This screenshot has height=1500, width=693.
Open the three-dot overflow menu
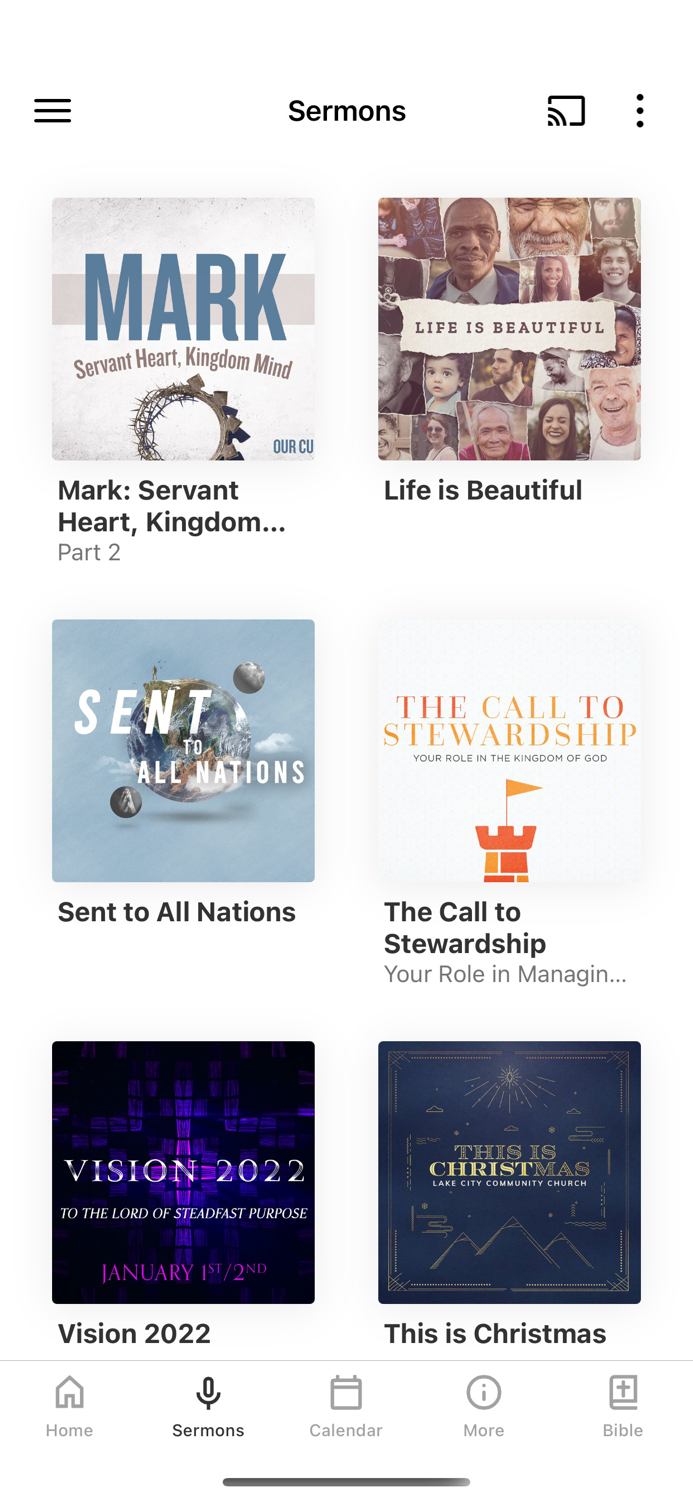click(640, 110)
